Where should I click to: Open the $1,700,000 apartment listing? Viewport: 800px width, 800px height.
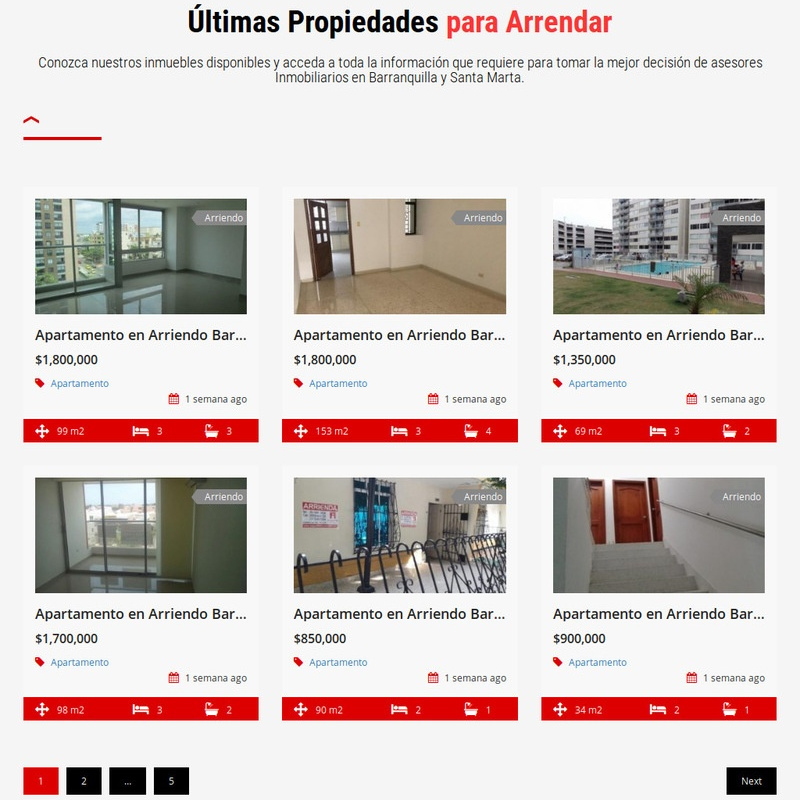tap(140, 614)
